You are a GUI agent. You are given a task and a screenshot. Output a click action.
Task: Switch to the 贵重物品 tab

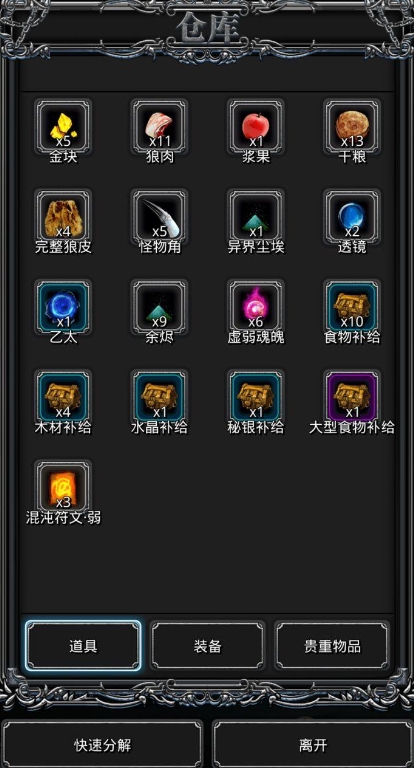(332, 646)
